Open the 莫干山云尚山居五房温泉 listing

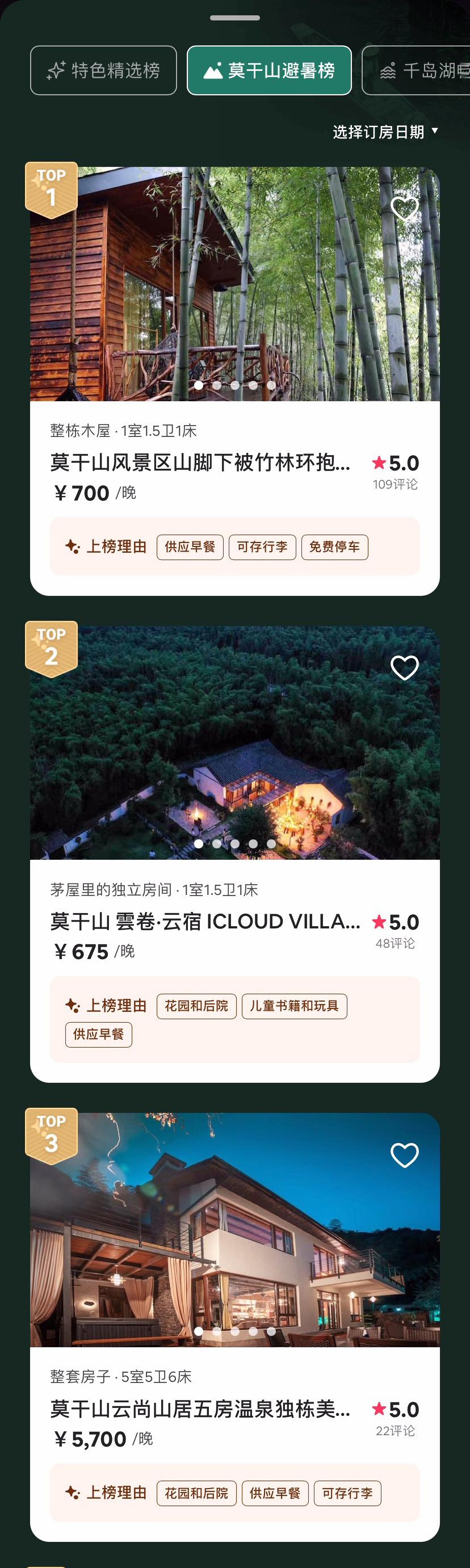click(x=200, y=1409)
